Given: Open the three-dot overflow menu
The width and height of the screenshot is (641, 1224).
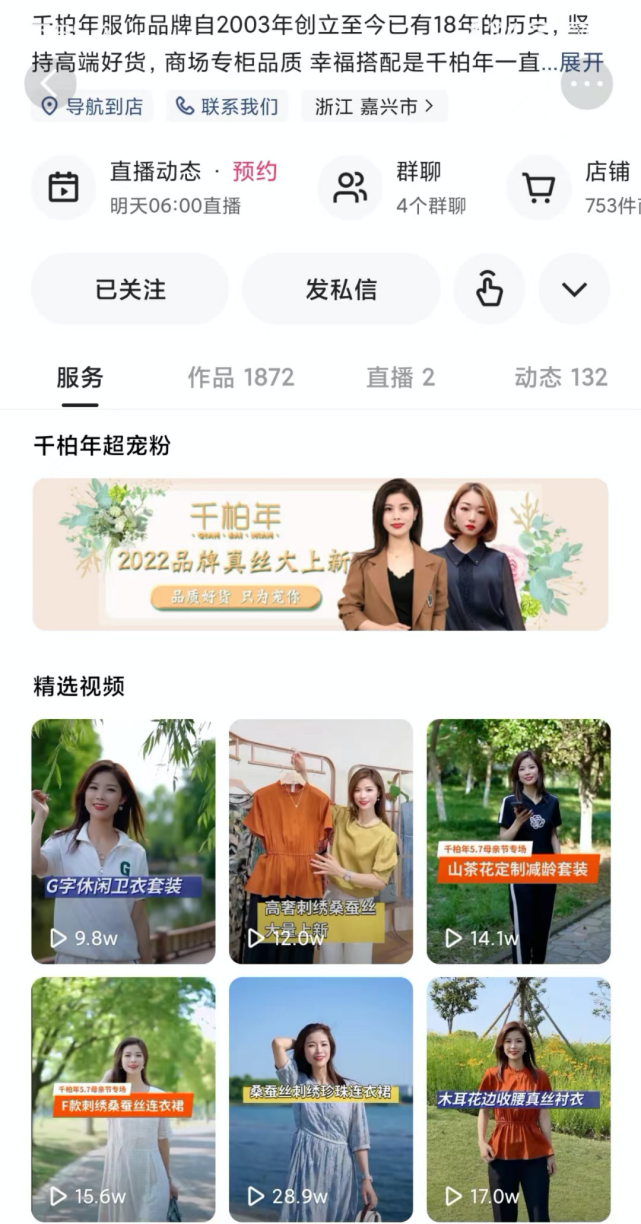Looking at the screenshot, I should pyautogui.click(x=587, y=84).
